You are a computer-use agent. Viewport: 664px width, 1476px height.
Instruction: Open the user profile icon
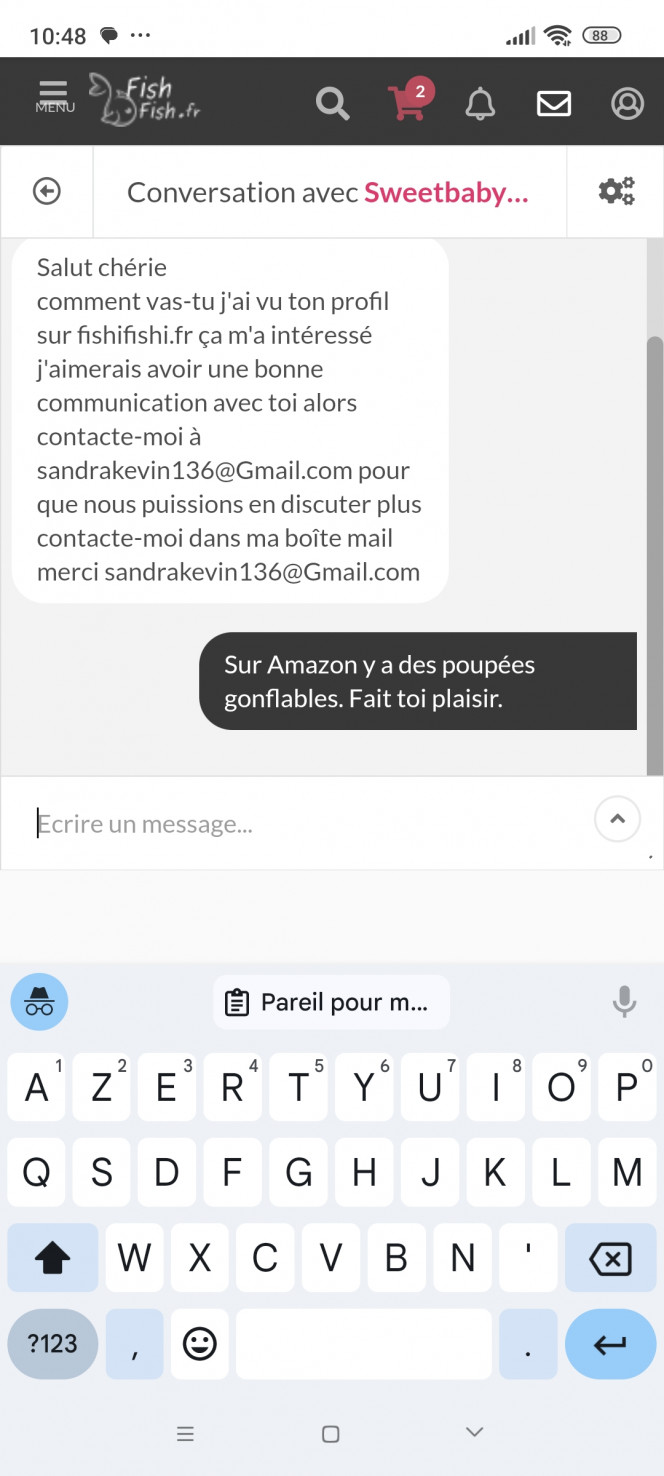pos(627,103)
